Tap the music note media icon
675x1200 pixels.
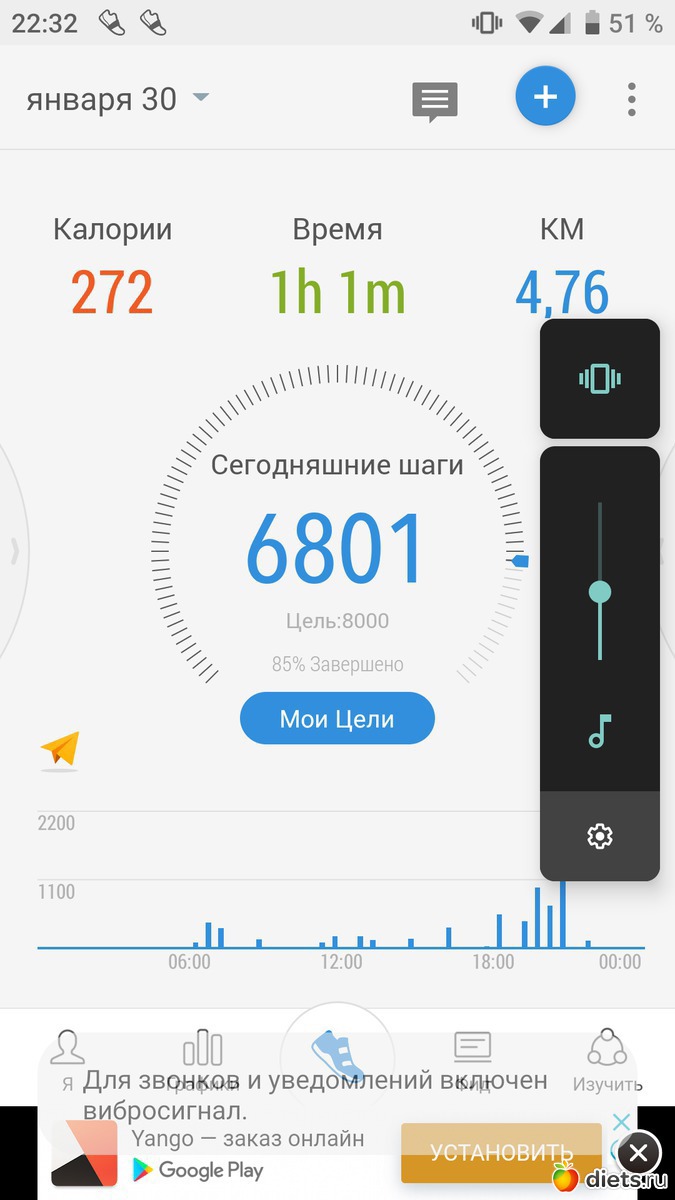[x=599, y=732]
